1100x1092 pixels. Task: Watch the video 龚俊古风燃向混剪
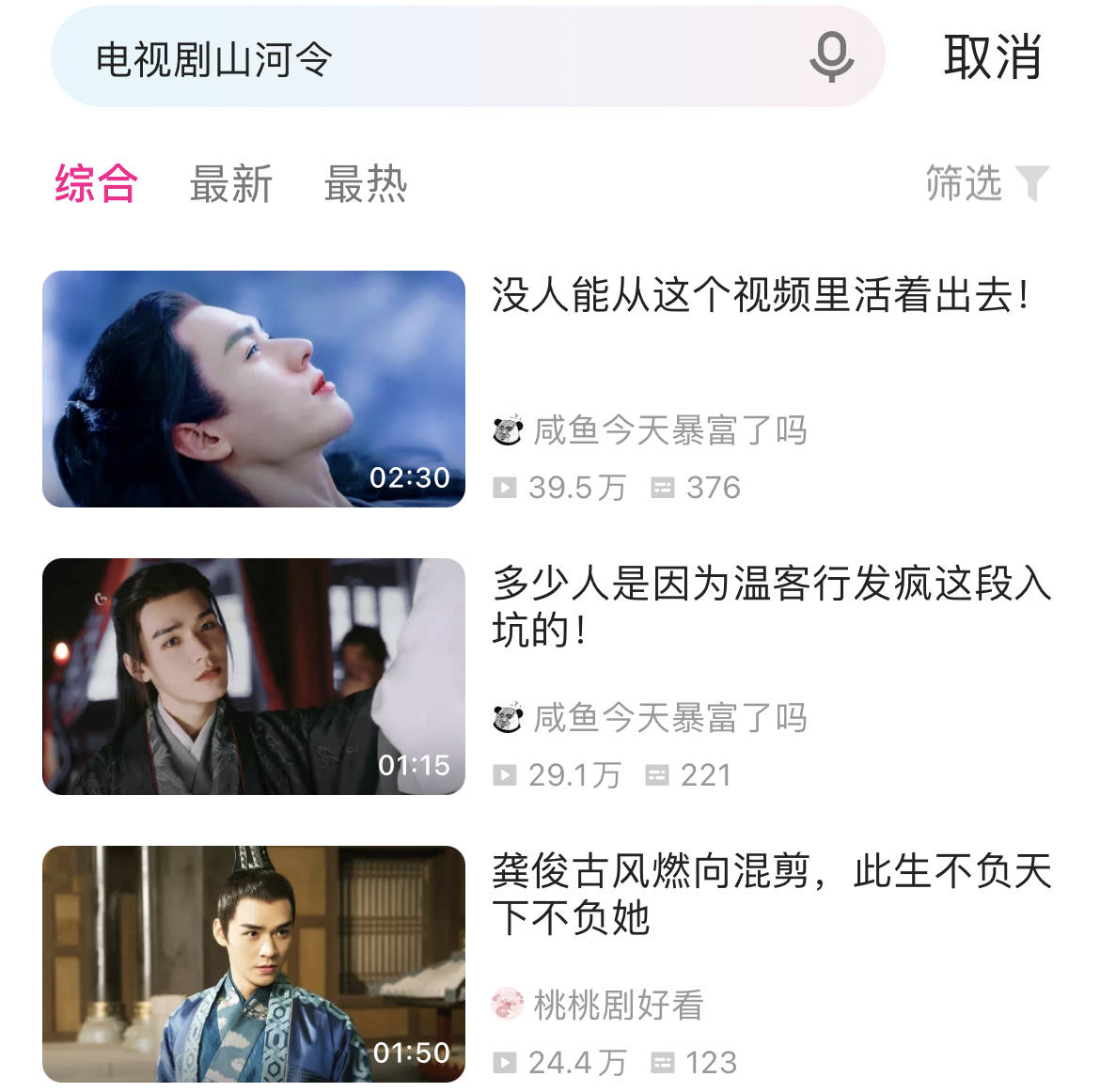tap(254, 964)
